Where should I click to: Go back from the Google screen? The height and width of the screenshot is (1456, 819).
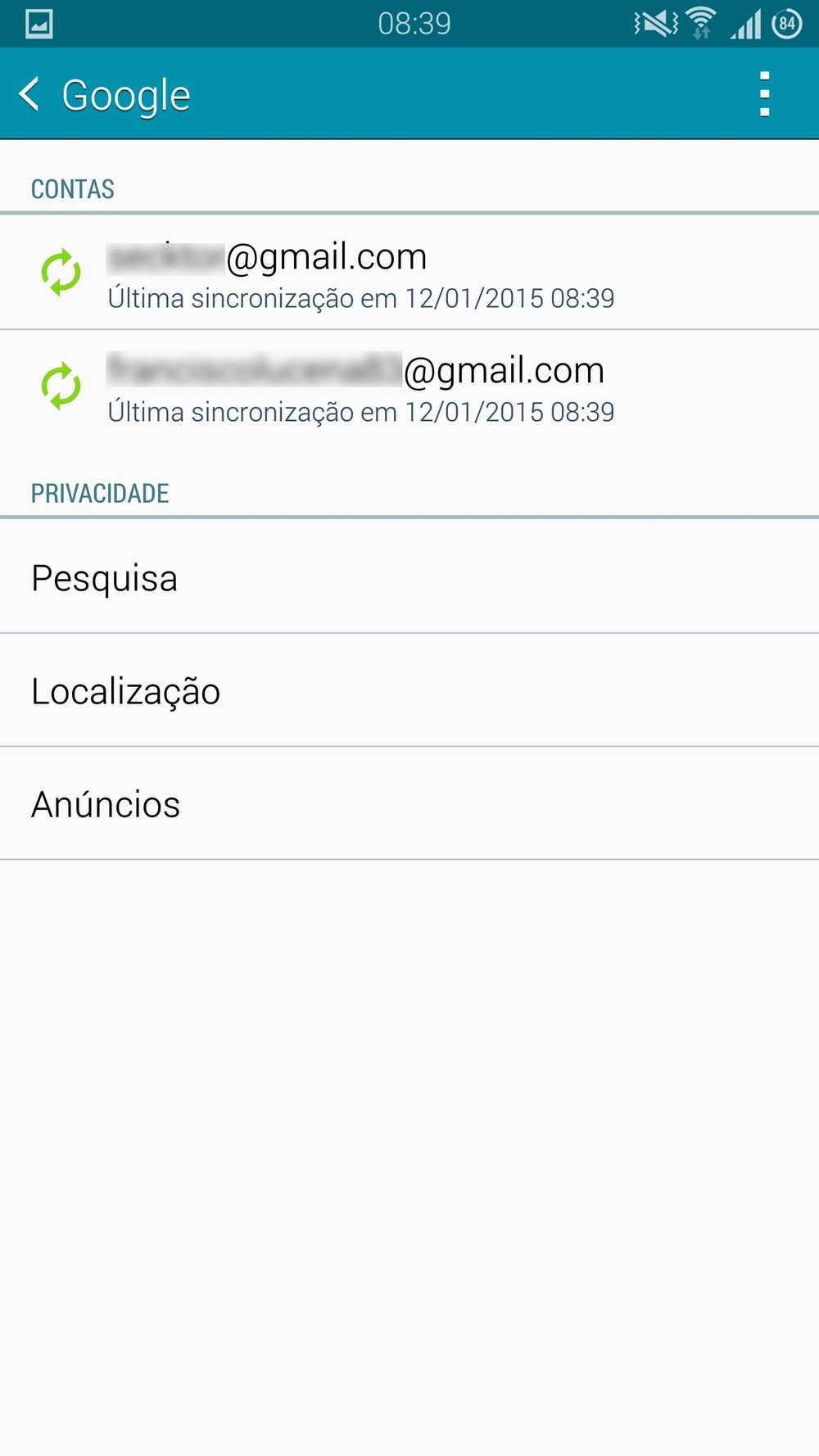[31, 94]
